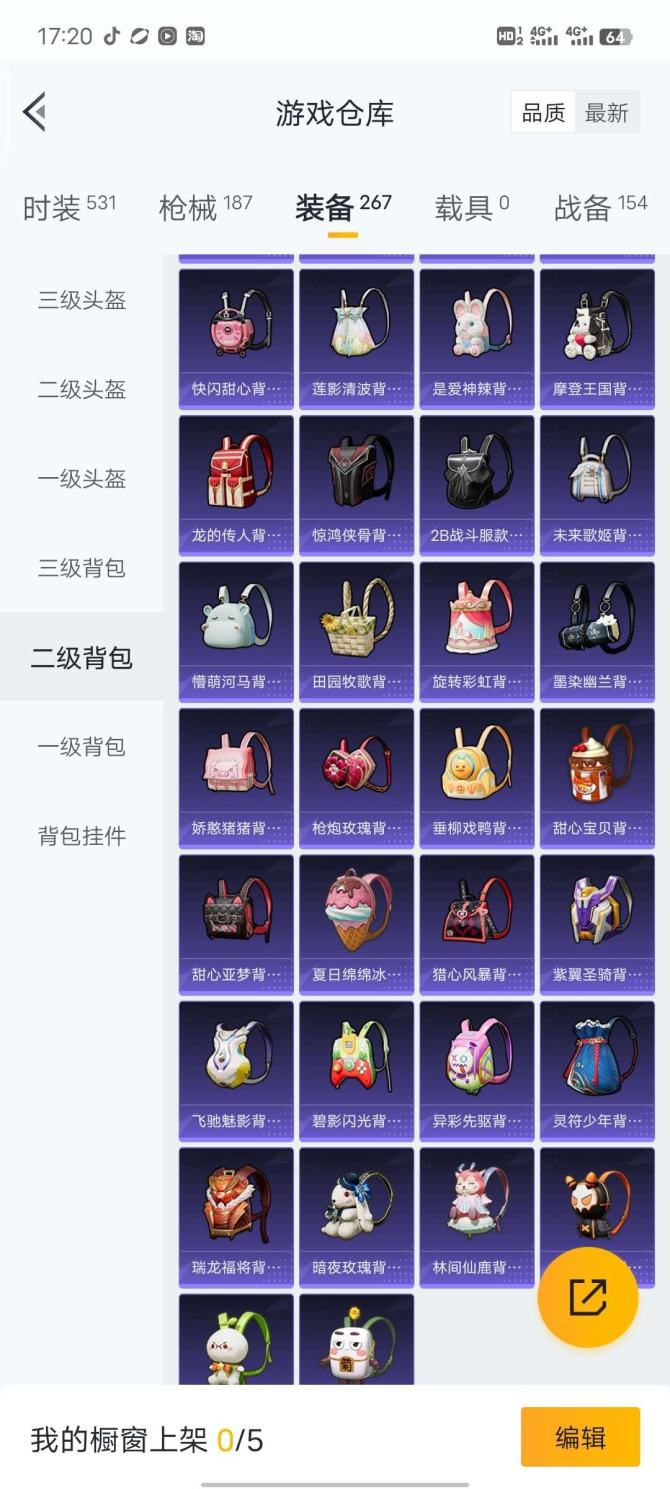Select the 三级背包 category
Screen dimensions: 670x1489
pyautogui.click(x=82, y=568)
